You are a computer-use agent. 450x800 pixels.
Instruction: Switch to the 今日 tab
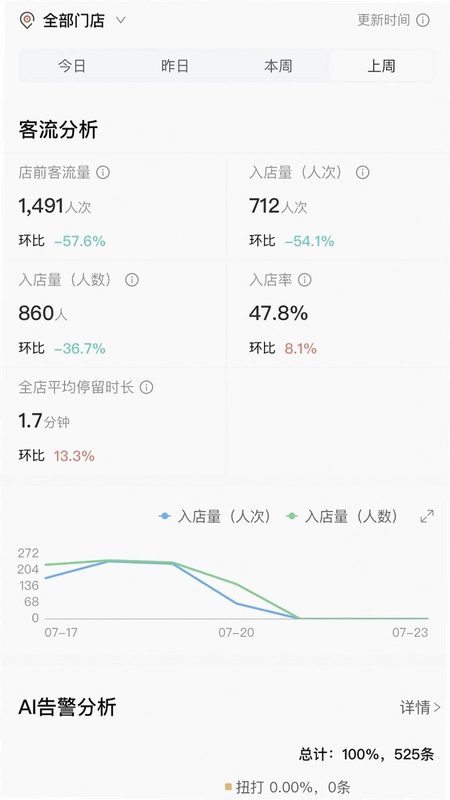tap(71, 66)
